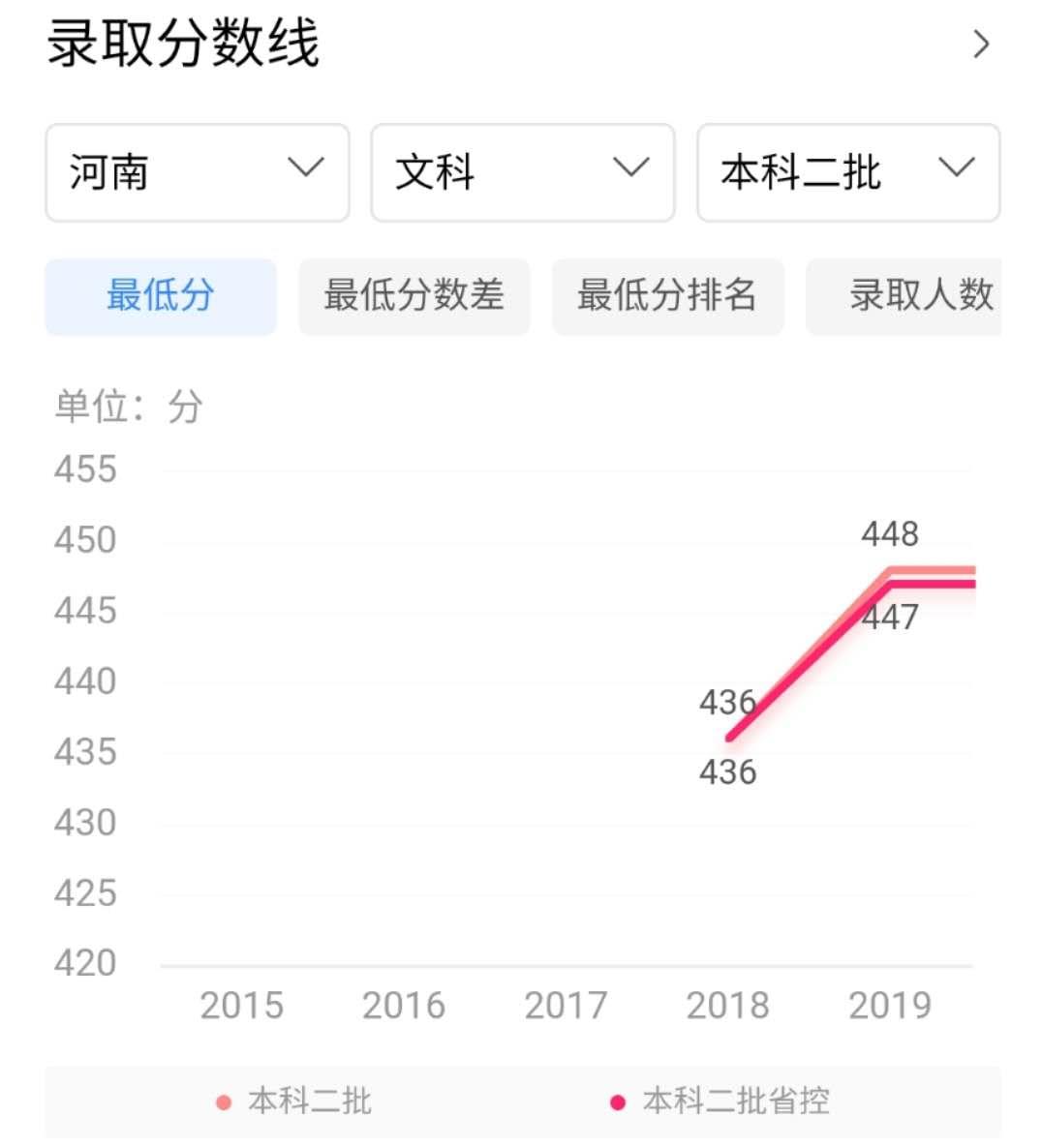
Task: Expand the 河南 province dropdown
Action: pos(197,173)
